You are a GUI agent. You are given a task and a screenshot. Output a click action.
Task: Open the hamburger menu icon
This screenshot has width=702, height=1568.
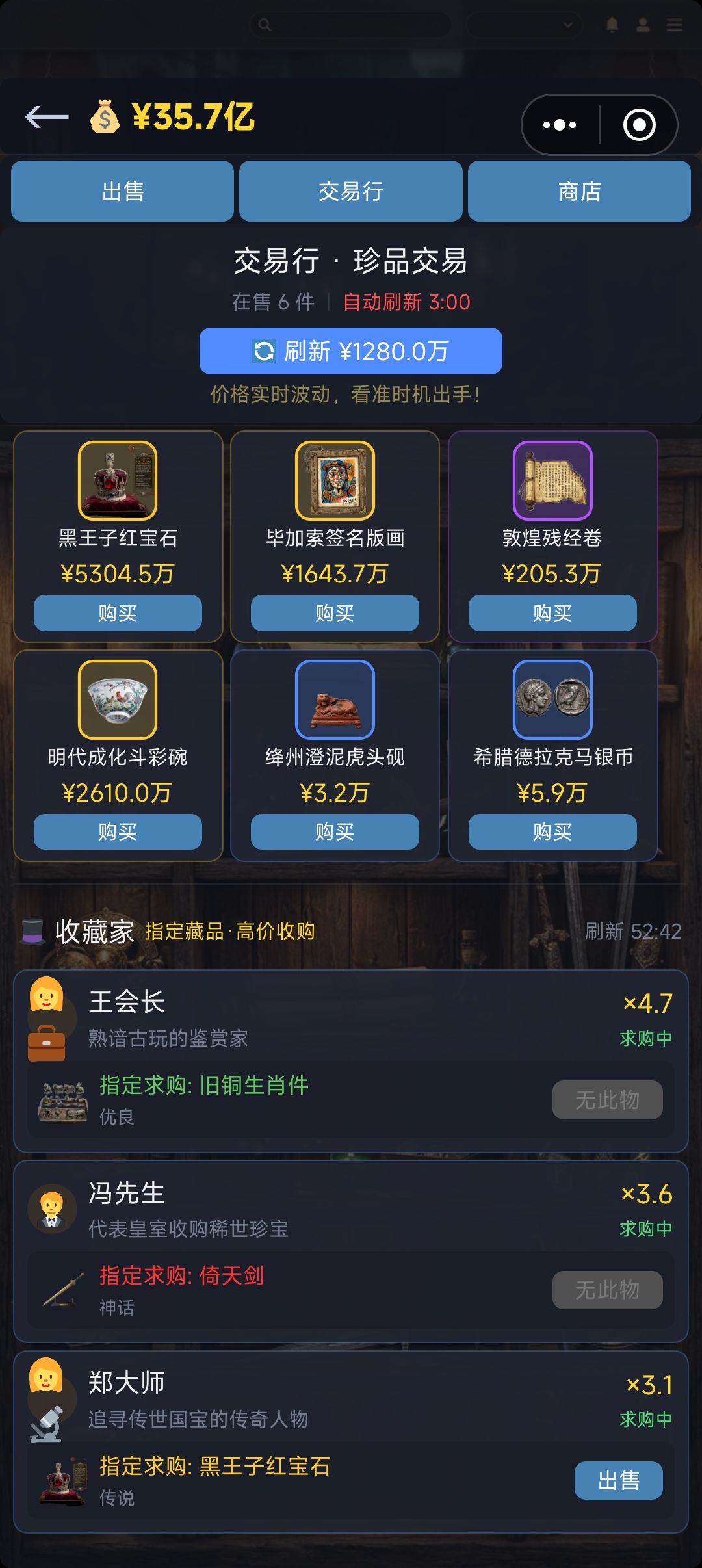pyautogui.click(x=673, y=25)
